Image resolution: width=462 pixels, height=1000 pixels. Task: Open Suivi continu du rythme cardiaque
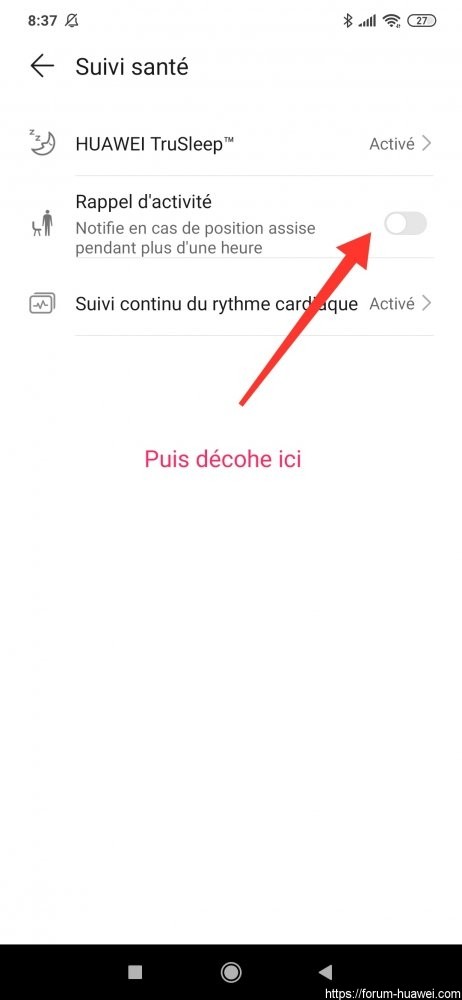(x=231, y=304)
